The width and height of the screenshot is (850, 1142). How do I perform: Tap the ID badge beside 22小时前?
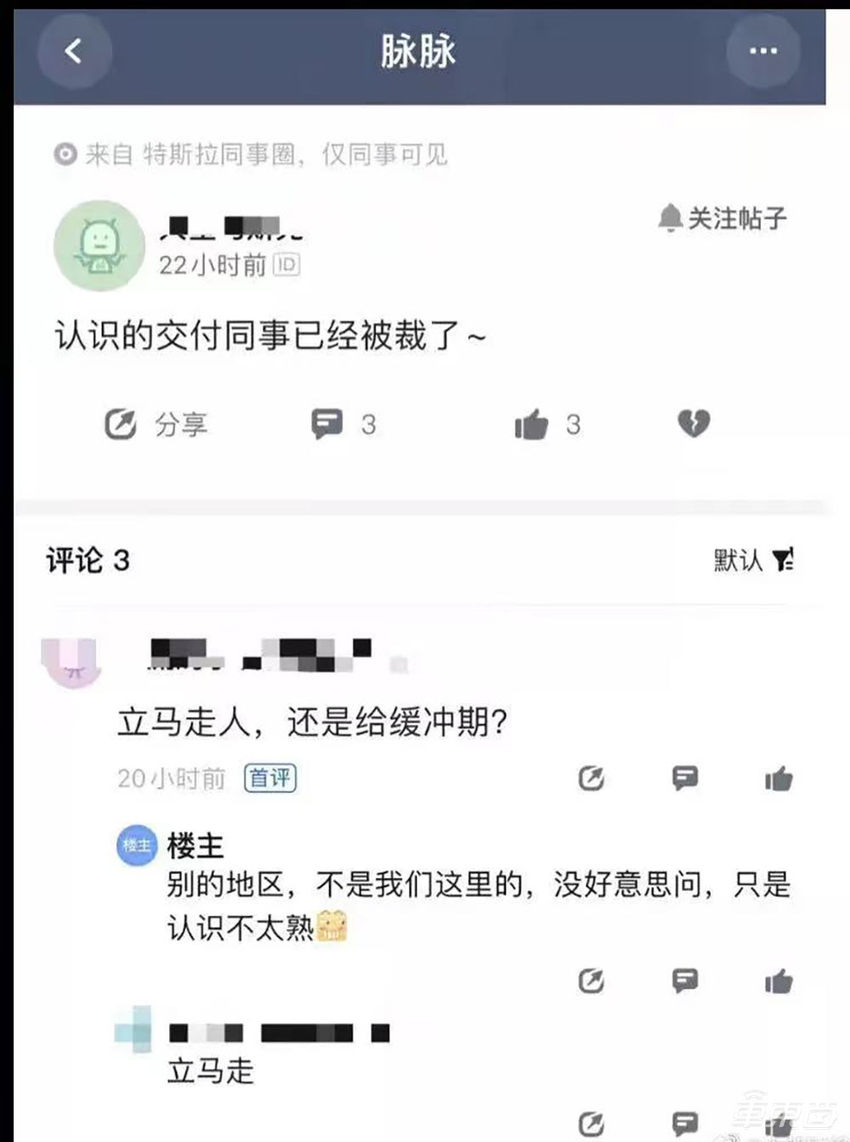286,267
